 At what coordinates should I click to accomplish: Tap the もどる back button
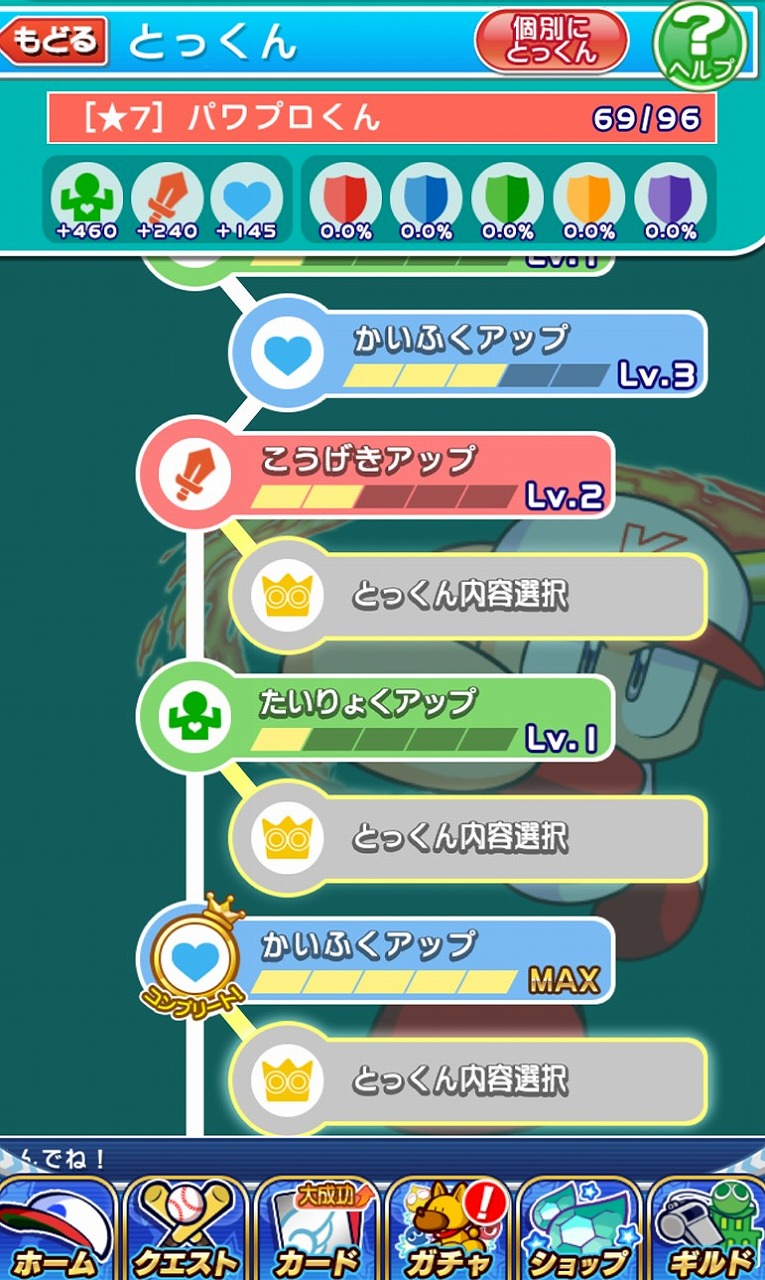pos(55,41)
